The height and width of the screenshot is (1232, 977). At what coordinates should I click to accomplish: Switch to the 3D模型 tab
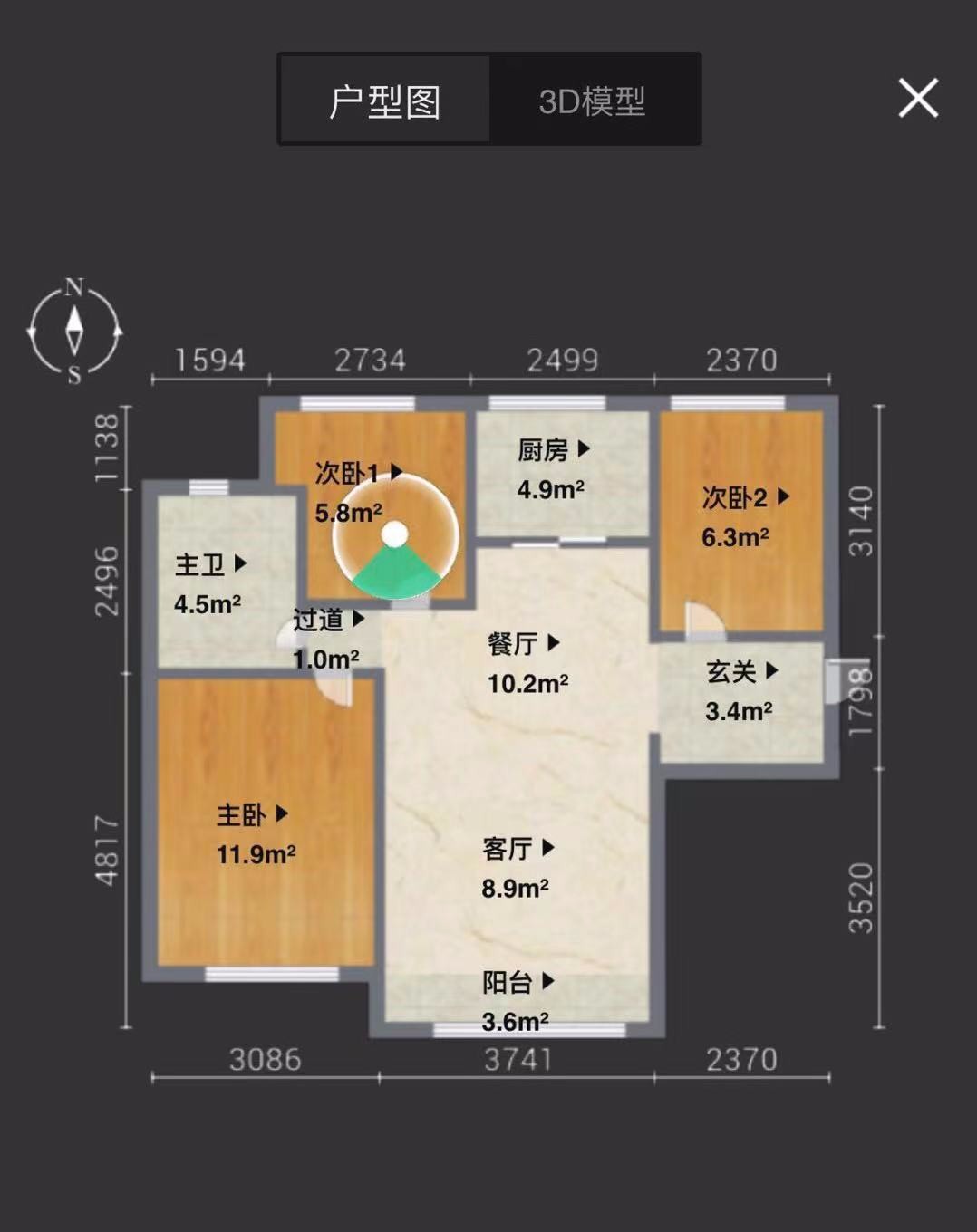[x=593, y=101]
